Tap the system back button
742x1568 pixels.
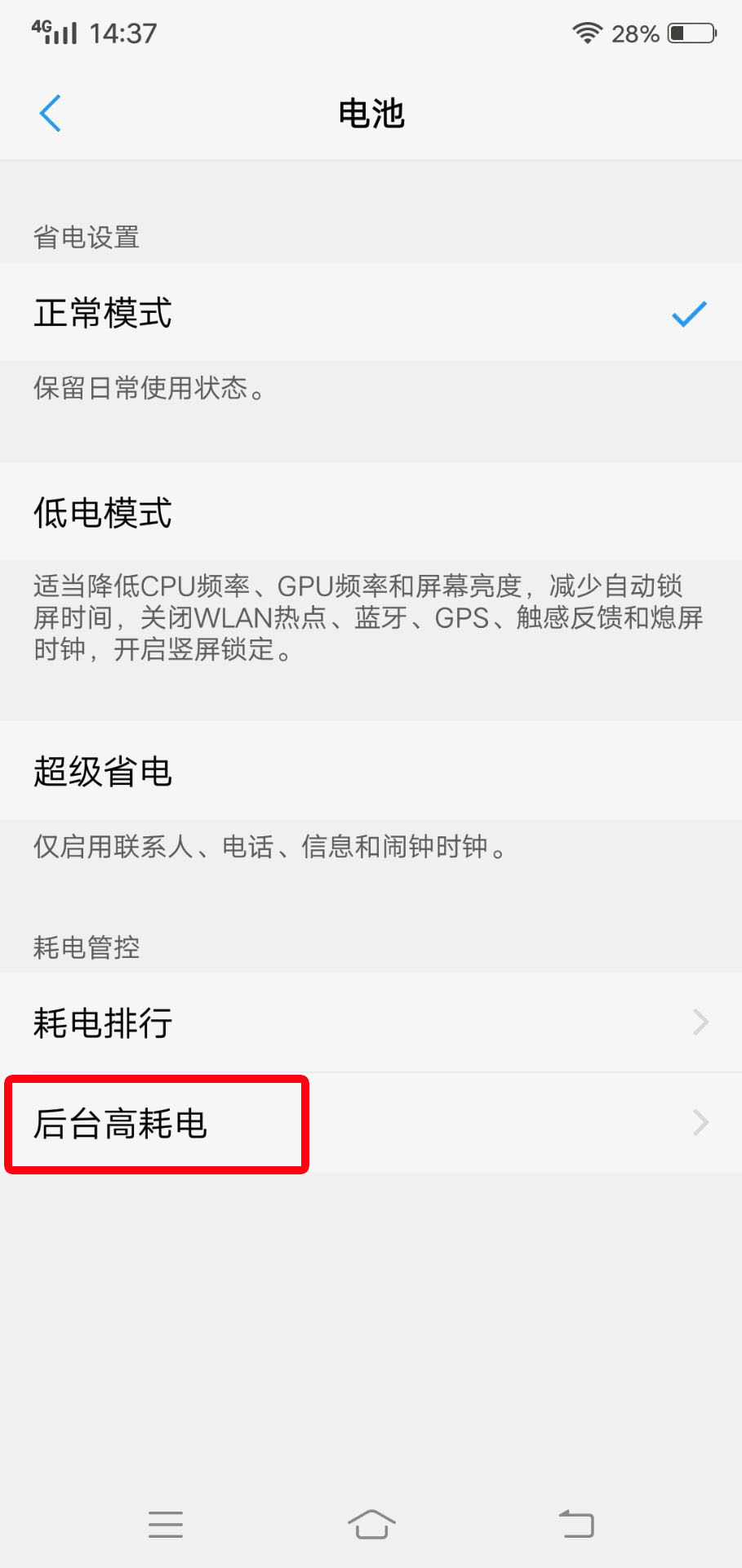tap(576, 1524)
